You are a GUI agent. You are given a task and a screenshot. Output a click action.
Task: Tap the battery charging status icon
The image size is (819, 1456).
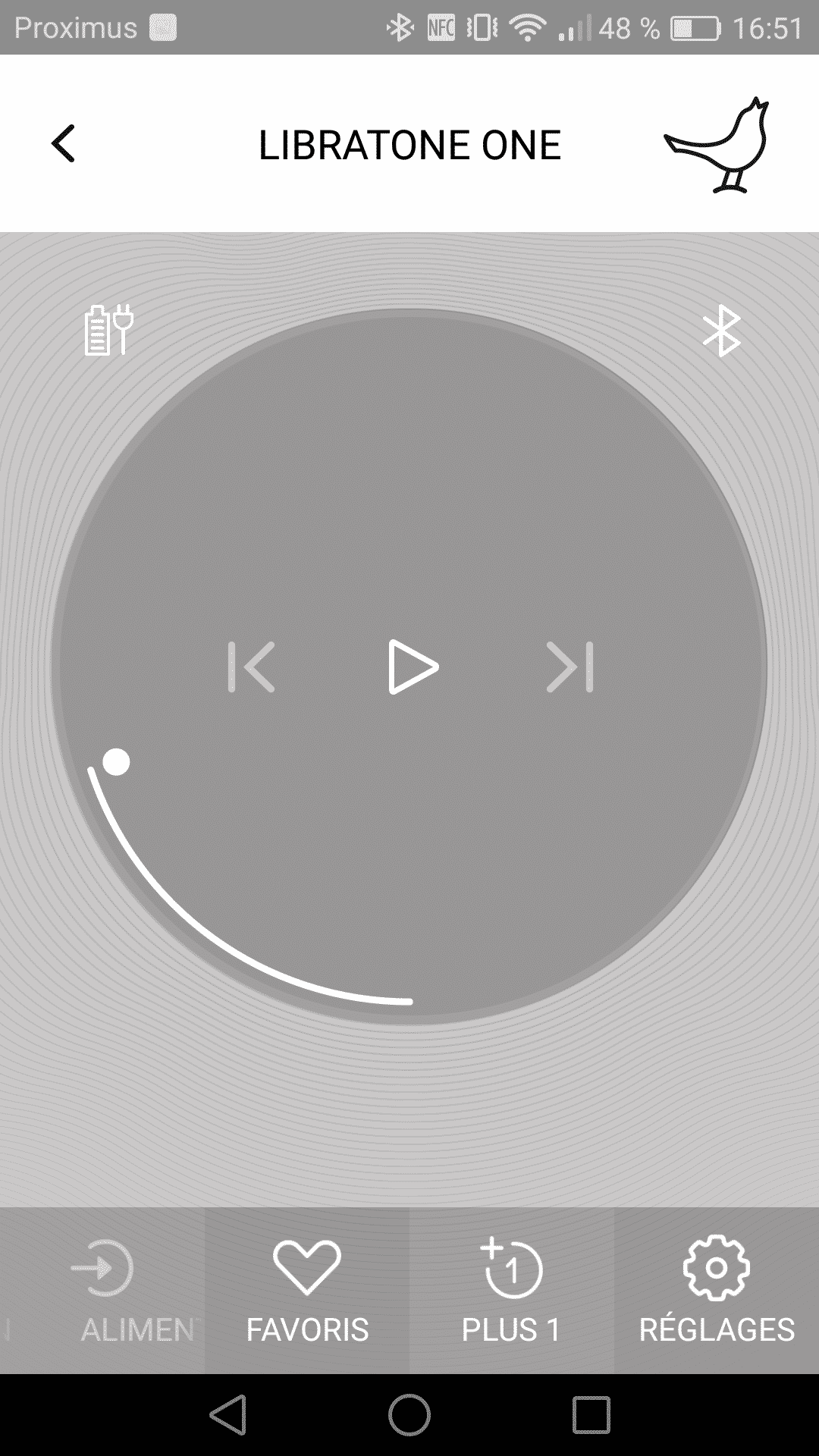[x=108, y=330]
